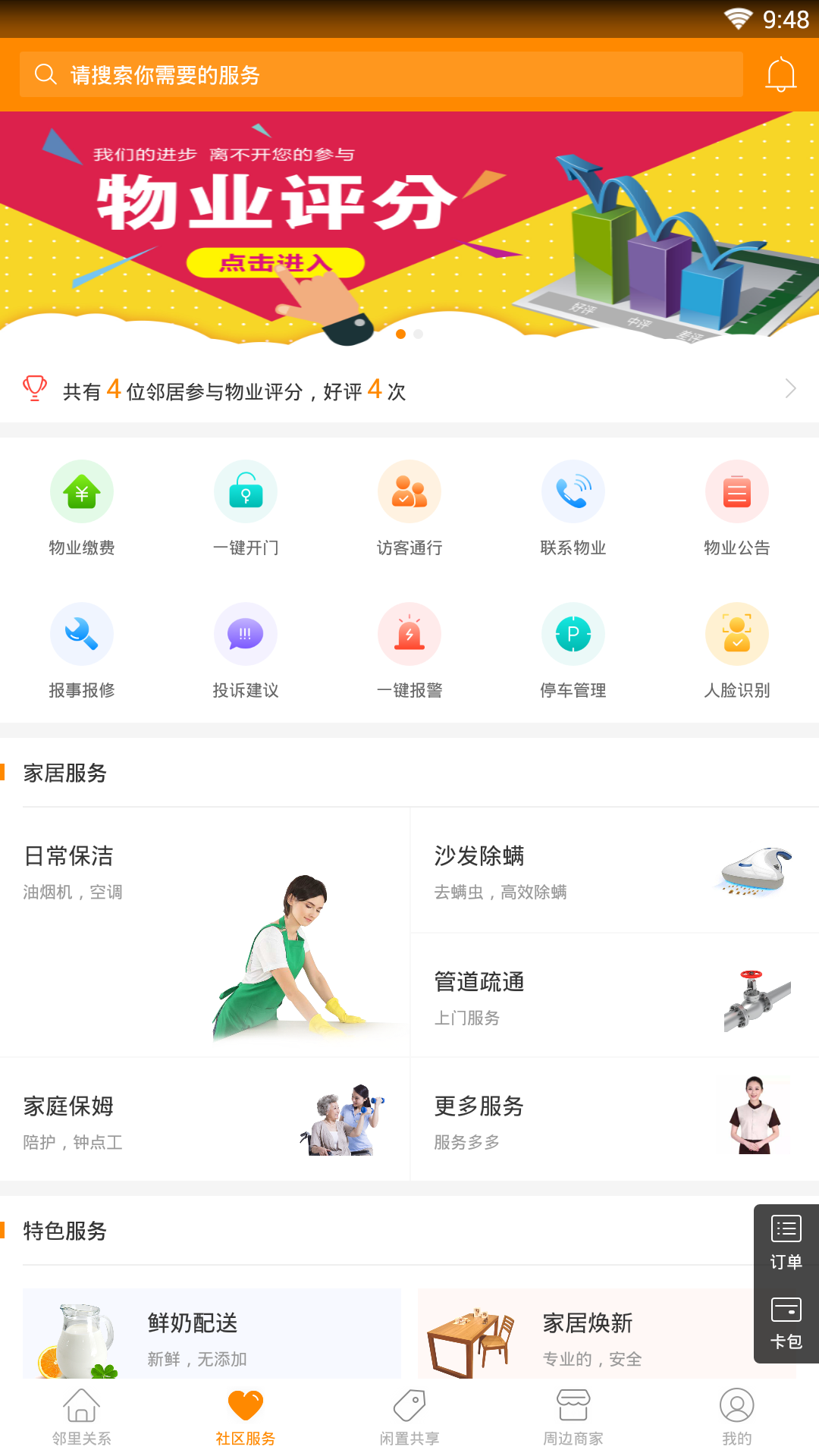Open neighbor property rating summary row
This screenshot has height=1456, width=819.
409,390
